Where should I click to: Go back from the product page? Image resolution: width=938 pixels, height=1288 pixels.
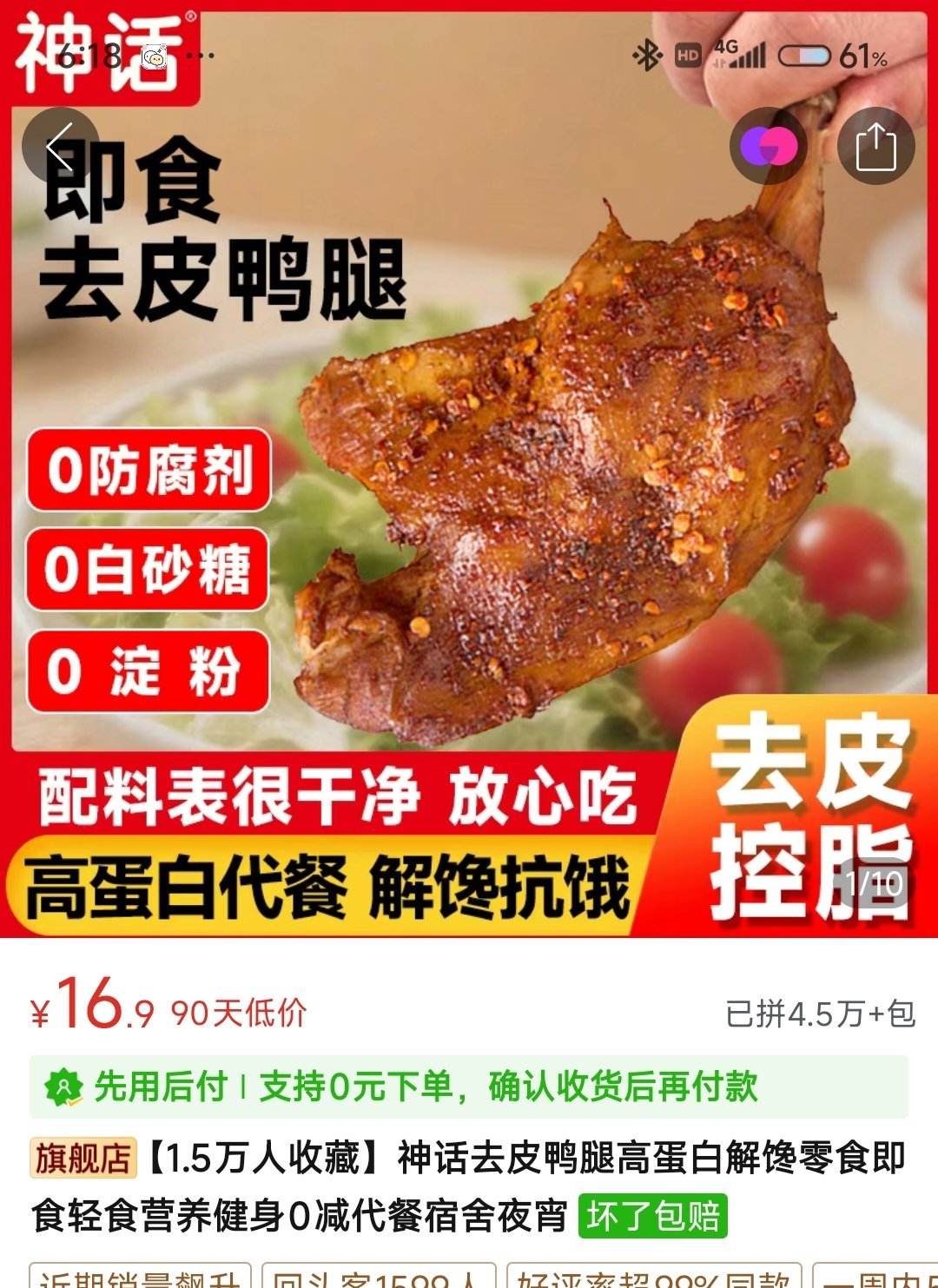[x=60, y=146]
